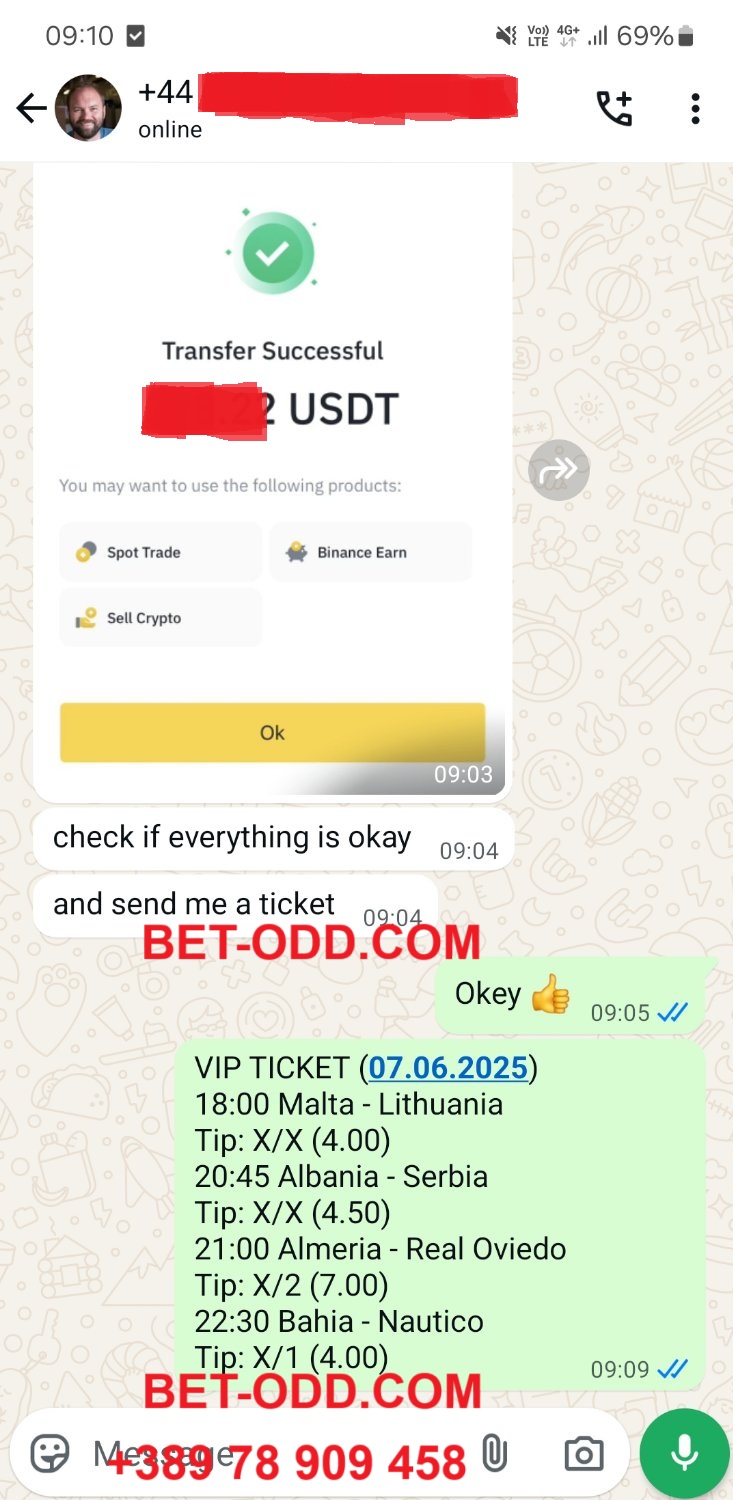Record a voice message
This screenshot has width=733, height=1500.
[x=685, y=1454]
